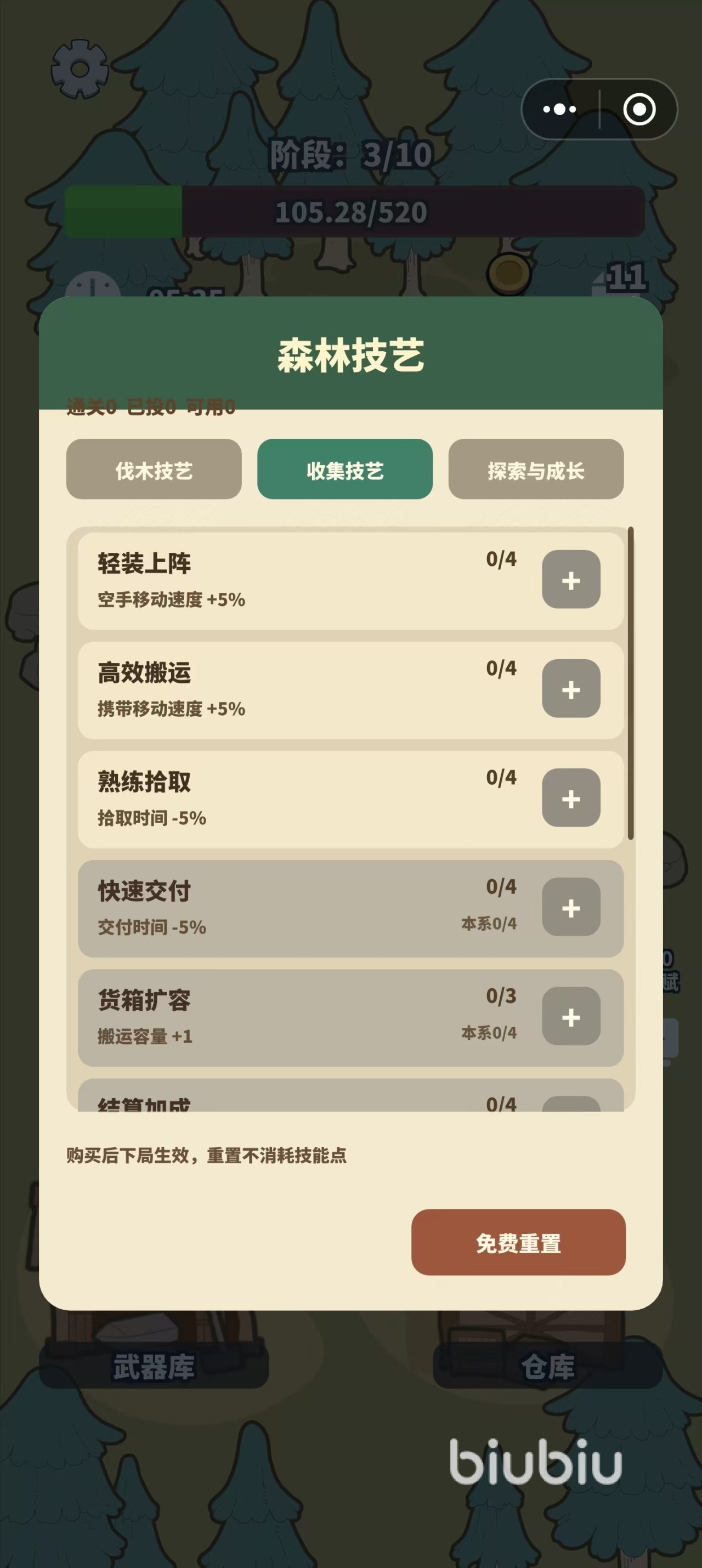Open the 探索与成长 tab
The width and height of the screenshot is (702, 1568).
coord(536,469)
